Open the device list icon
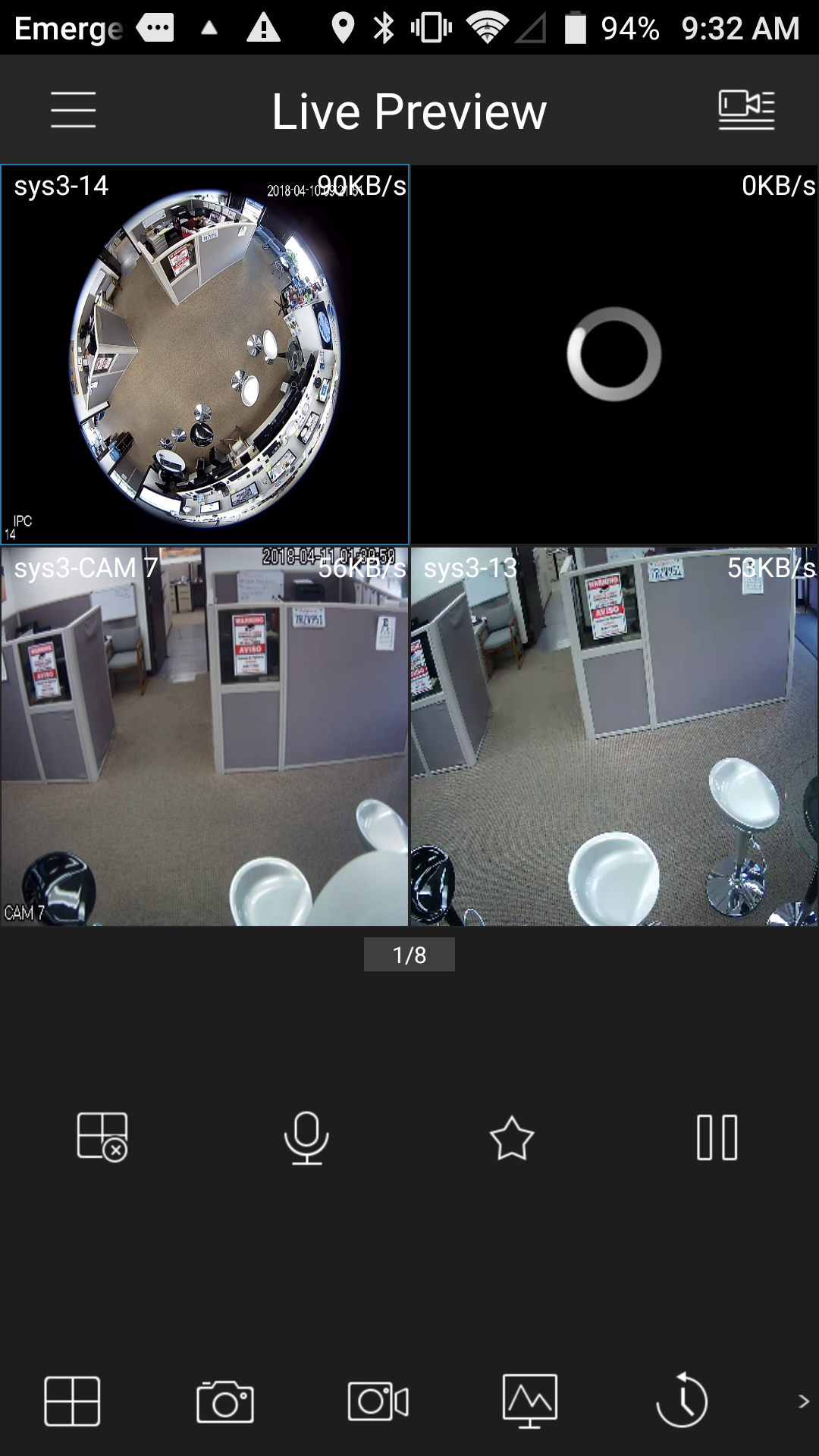Image resolution: width=819 pixels, height=1456 pixels. pos(746,110)
